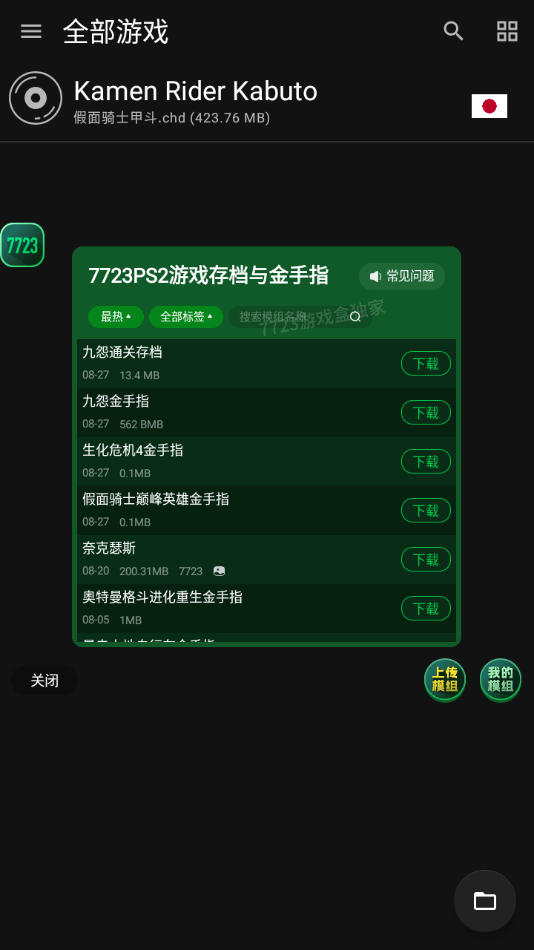Tap the floating 7723 icon
The image size is (534, 950).
22,245
